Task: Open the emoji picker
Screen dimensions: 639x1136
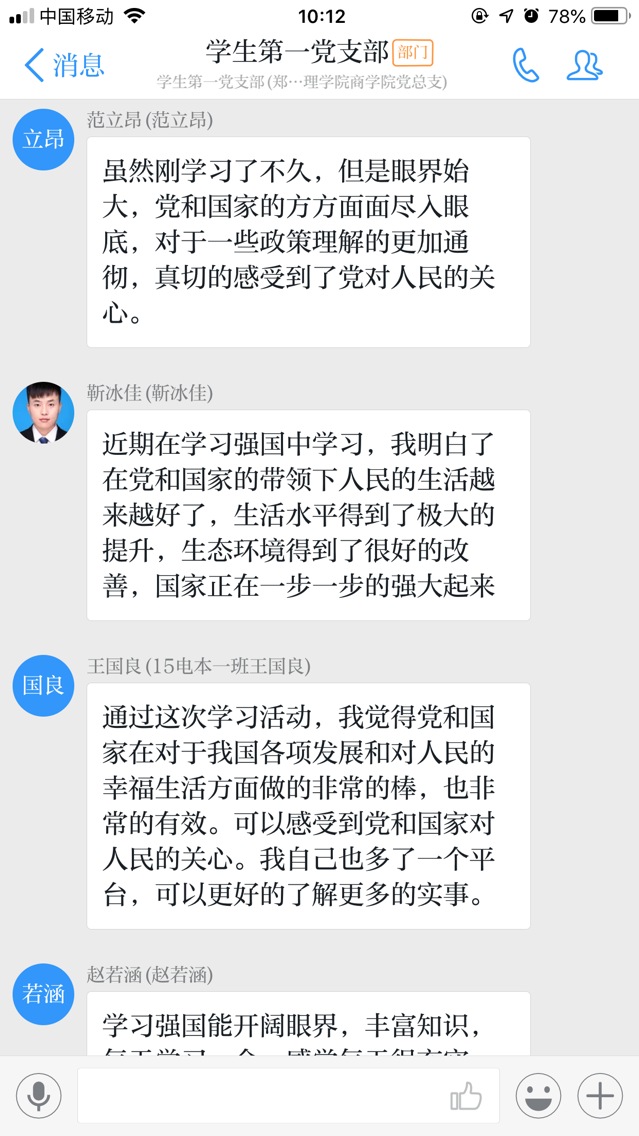Action: 538,1096
